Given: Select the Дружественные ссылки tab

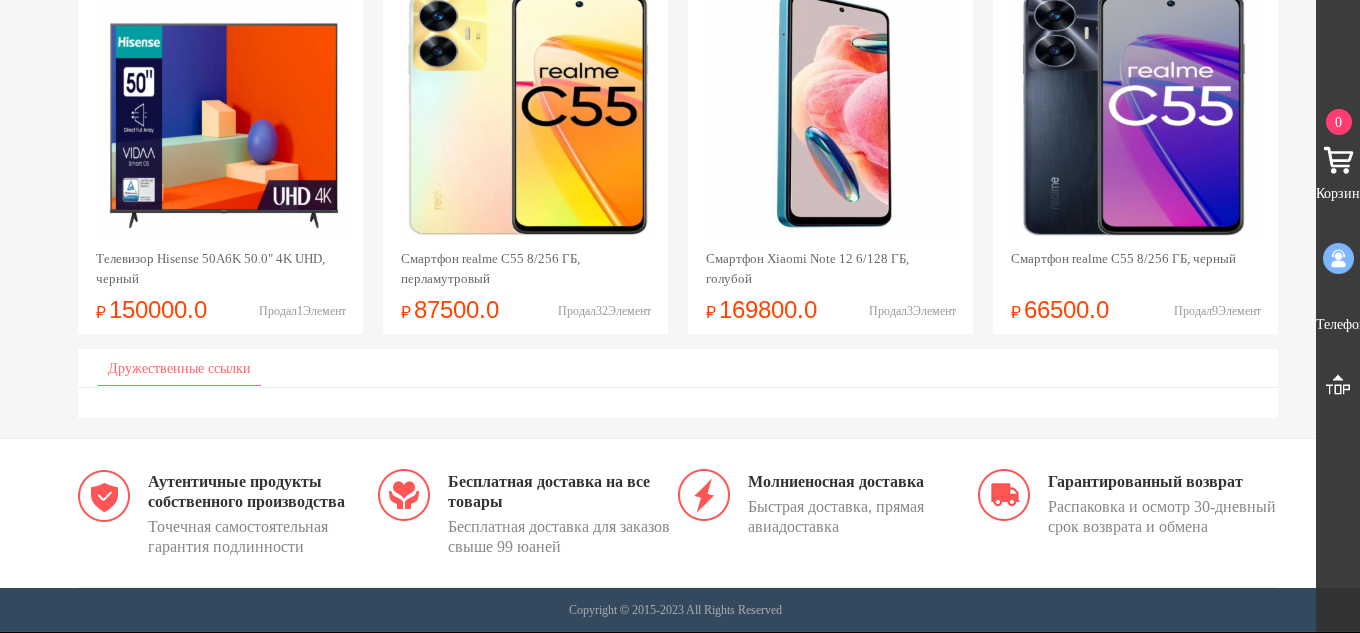Looking at the screenshot, I should click(x=179, y=369).
